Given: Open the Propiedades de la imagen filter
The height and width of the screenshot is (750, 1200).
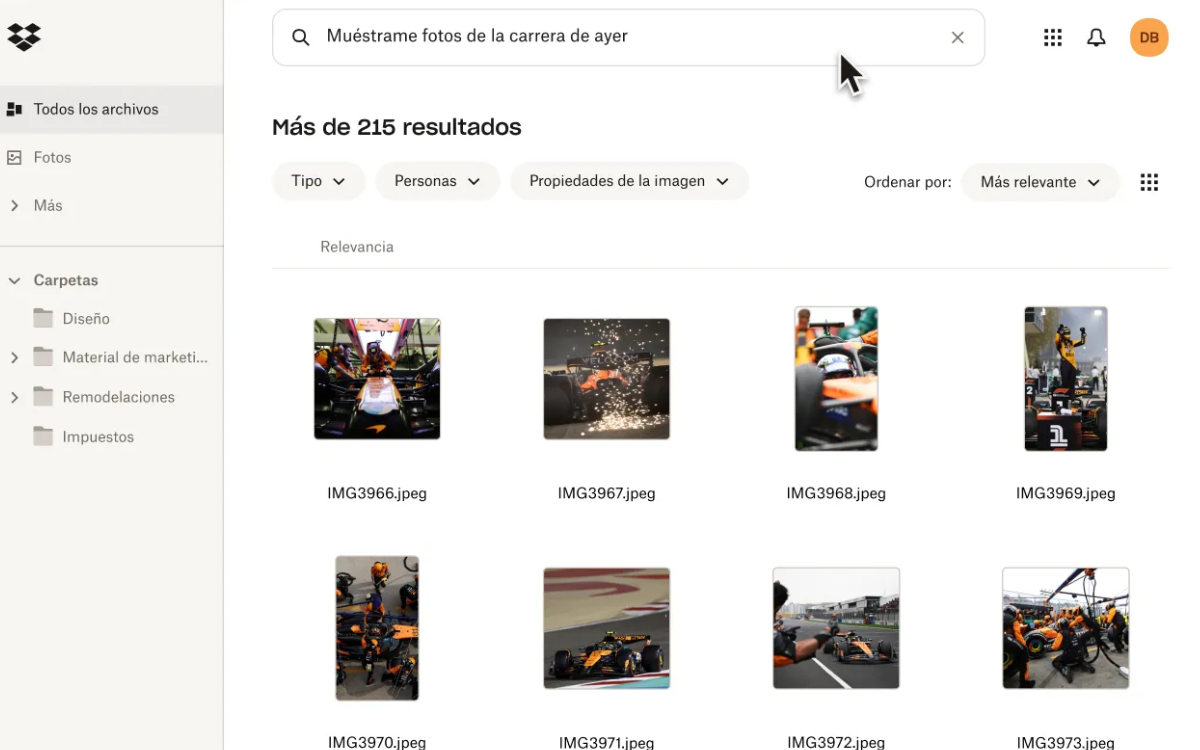Looking at the screenshot, I should coord(629,181).
